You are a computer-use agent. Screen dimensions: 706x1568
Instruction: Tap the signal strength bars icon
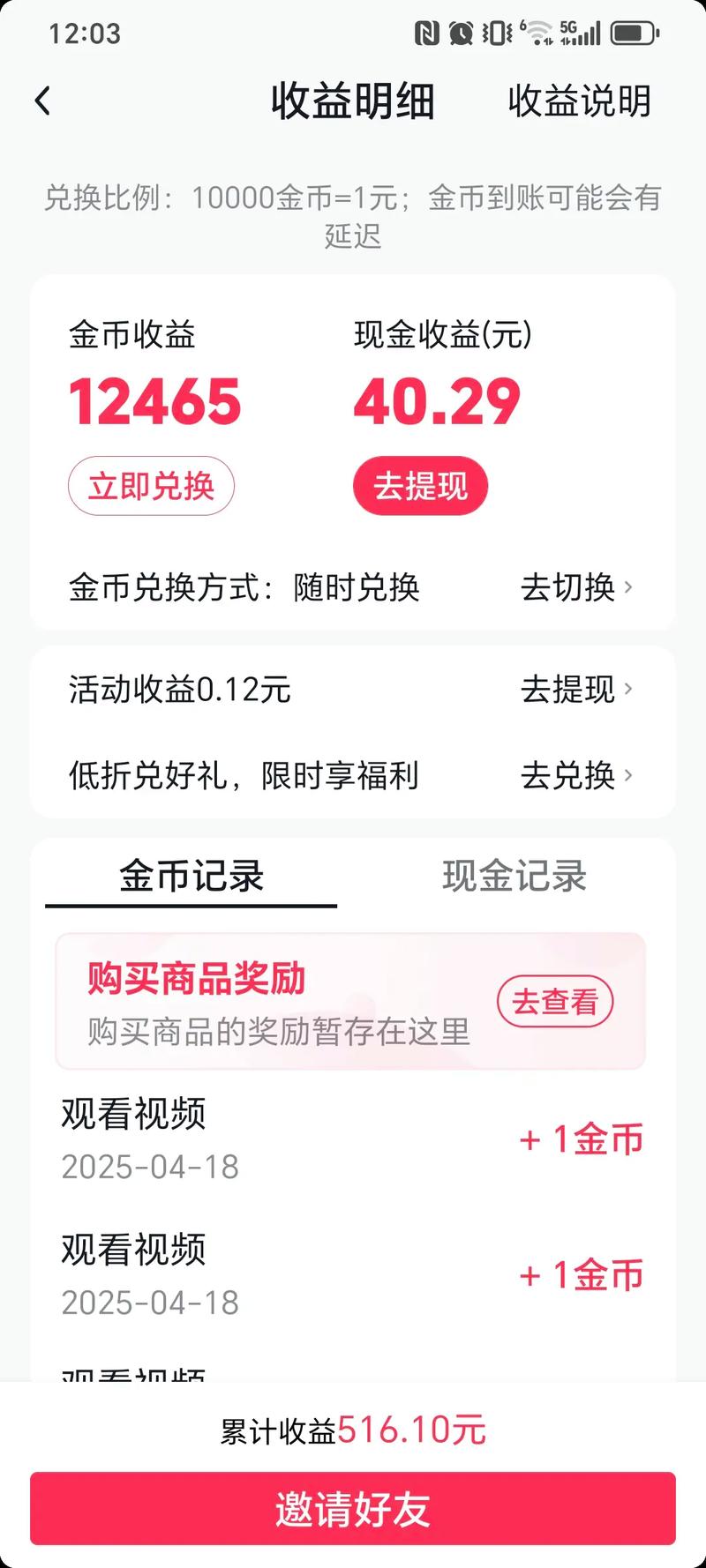pyautogui.click(x=590, y=34)
